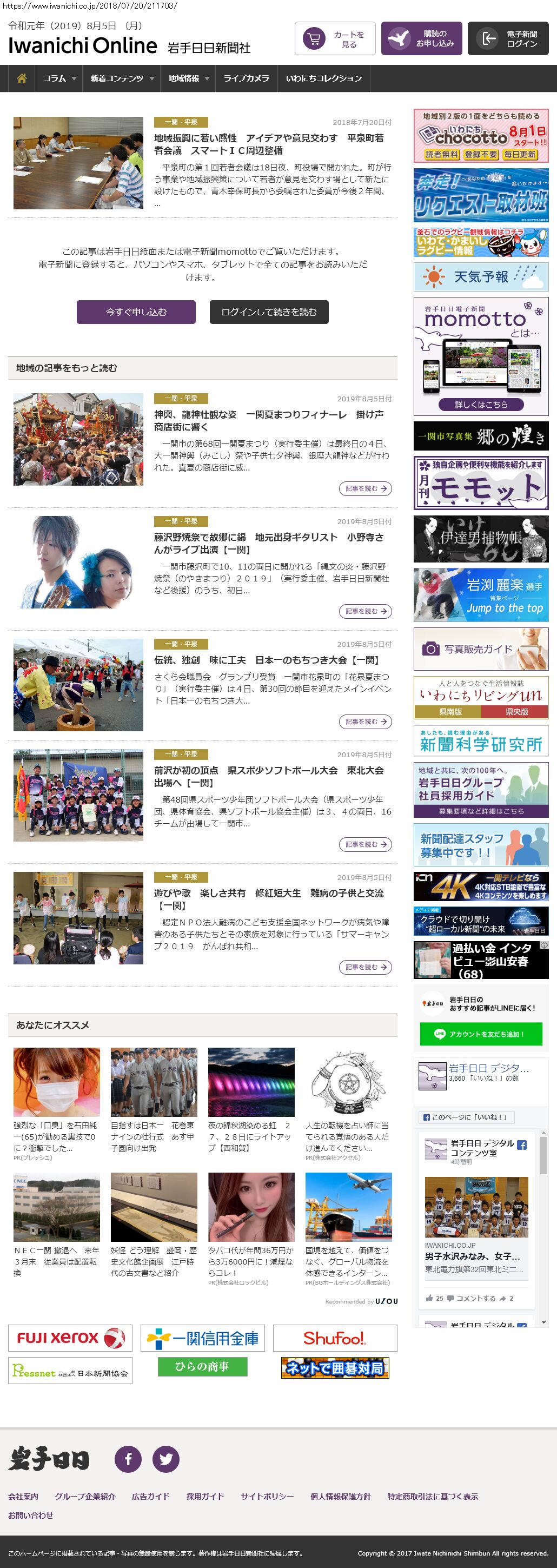This screenshot has width=557, height=1568.
Task: Open the 写真販売ガイド banner
Action: (x=481, y=650)
